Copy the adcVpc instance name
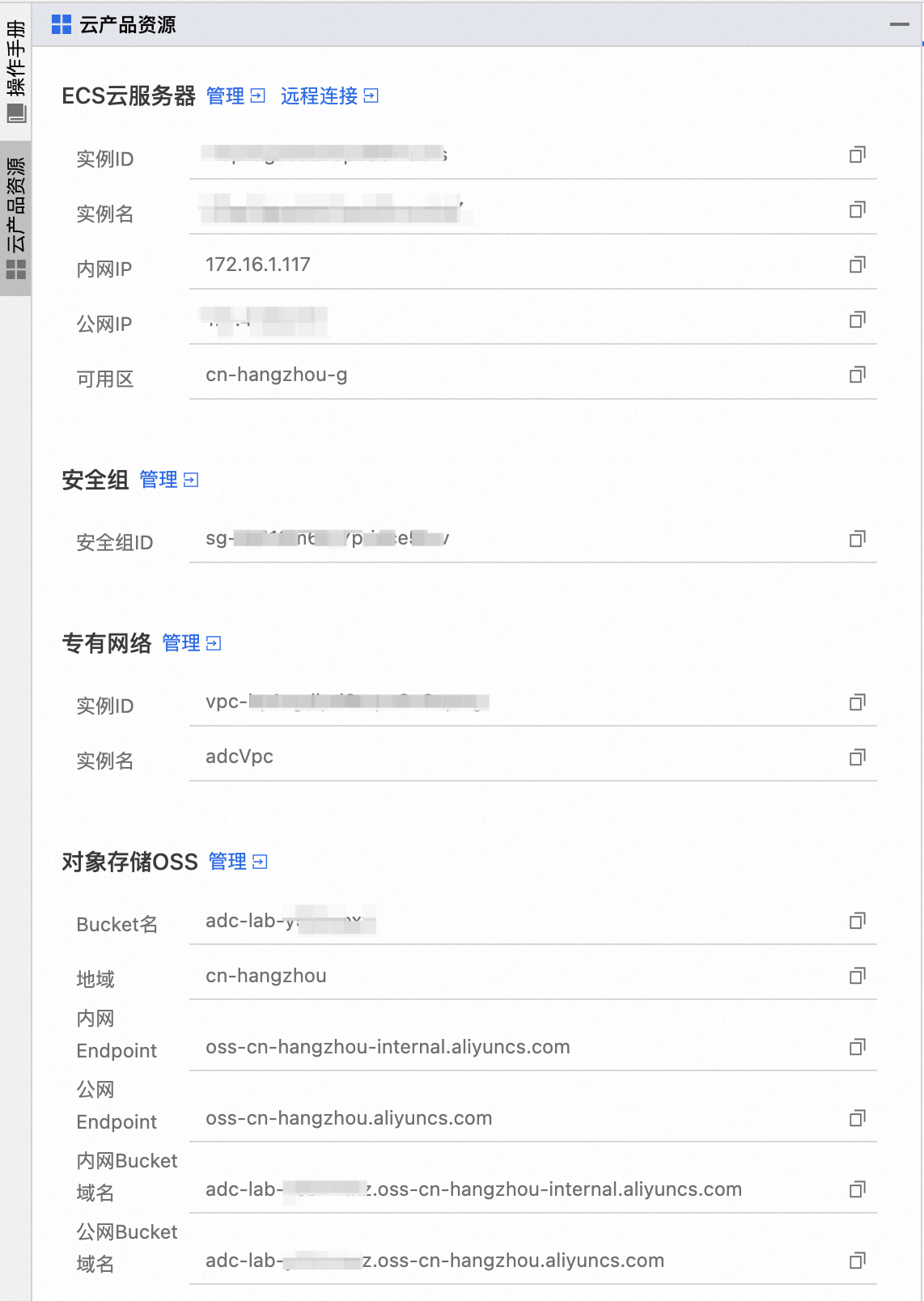The image size is (924, 1301). [x=858, y=757]
